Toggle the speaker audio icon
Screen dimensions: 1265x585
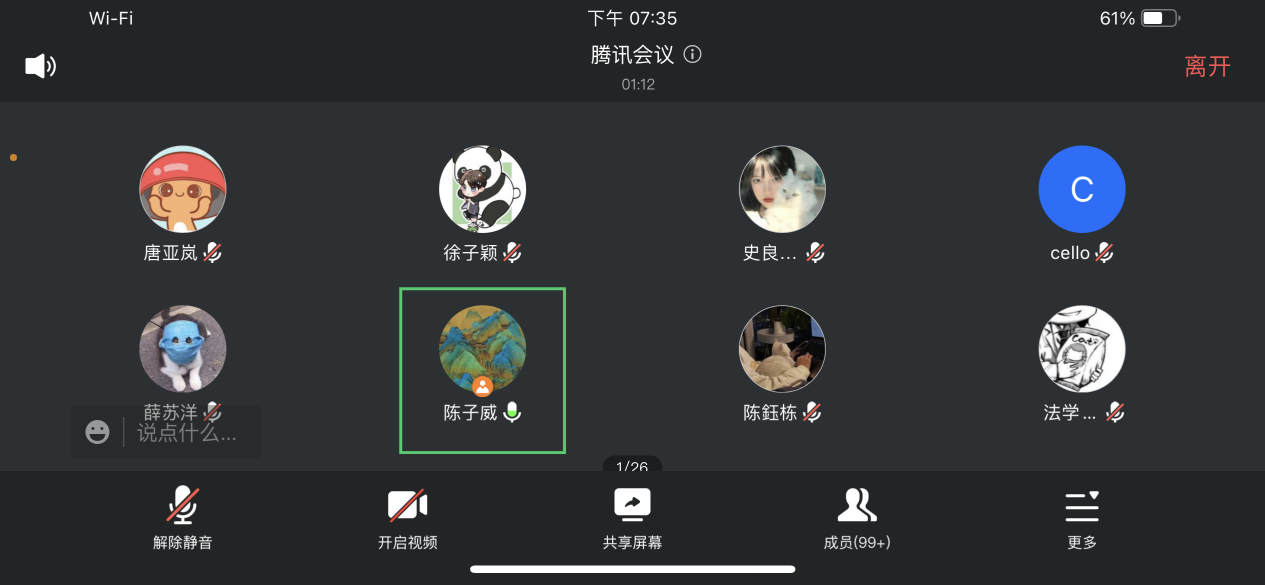point(40,66)
